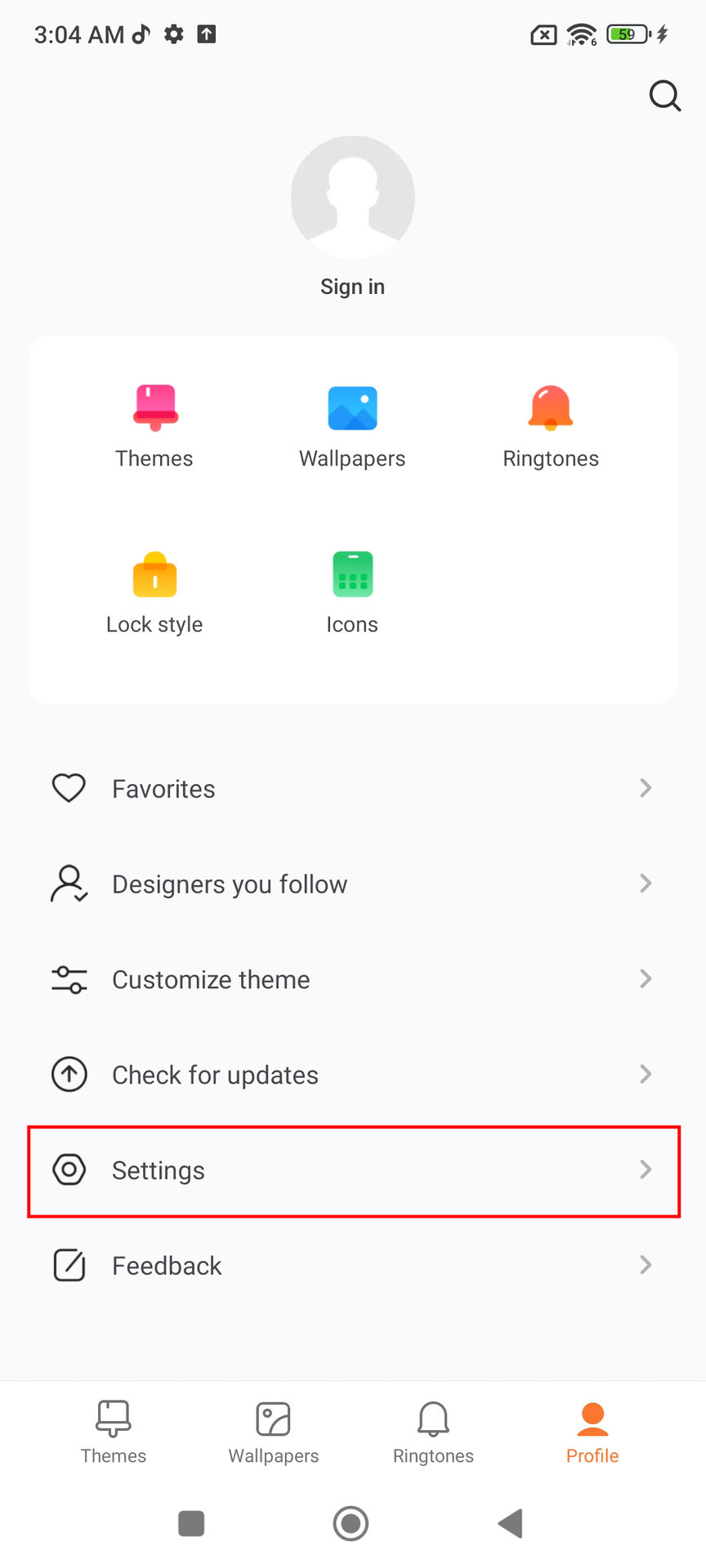Go back with the system back button
This screenshot has height=1568, width=706.
pyautogui.click(x=511, y=1524)
